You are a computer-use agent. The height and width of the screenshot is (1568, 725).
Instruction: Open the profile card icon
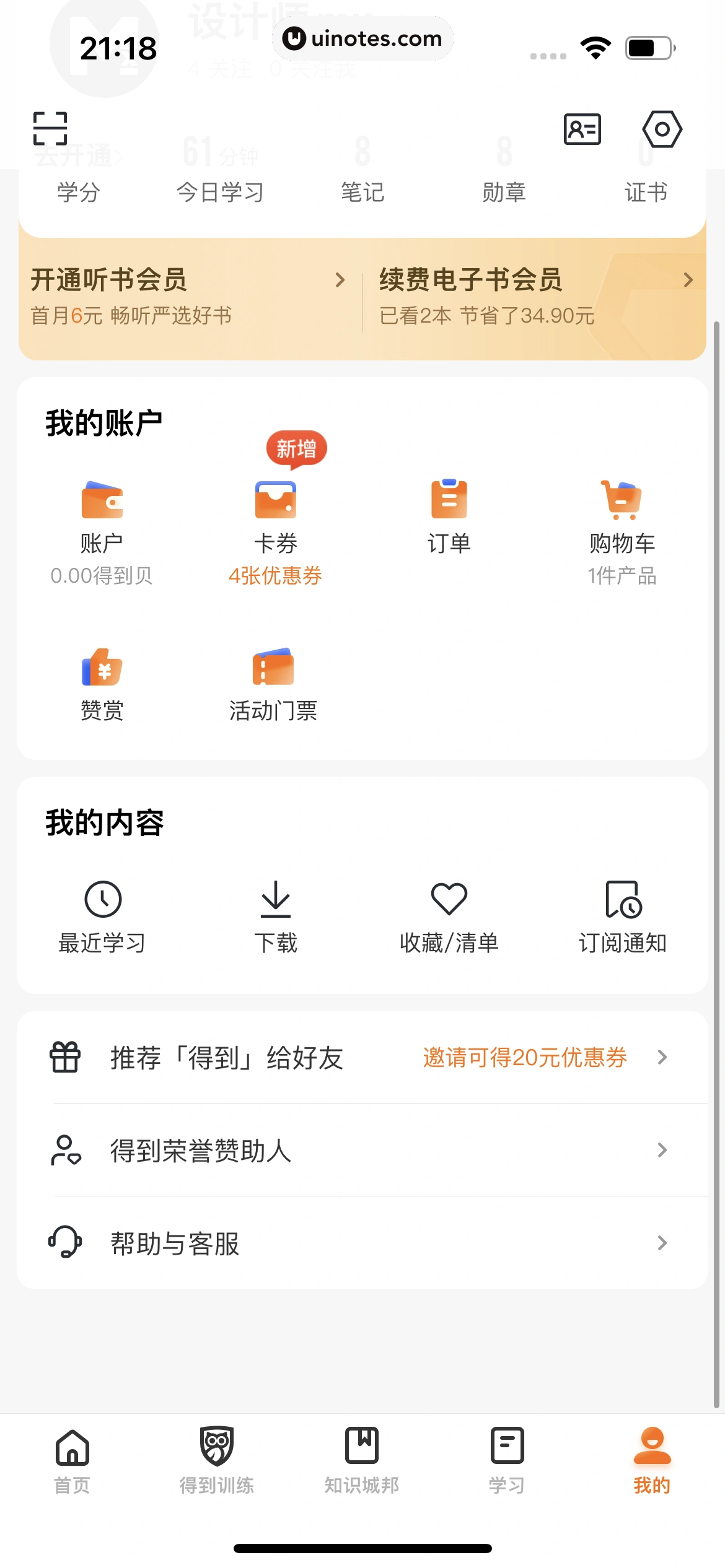pos(581,129)
